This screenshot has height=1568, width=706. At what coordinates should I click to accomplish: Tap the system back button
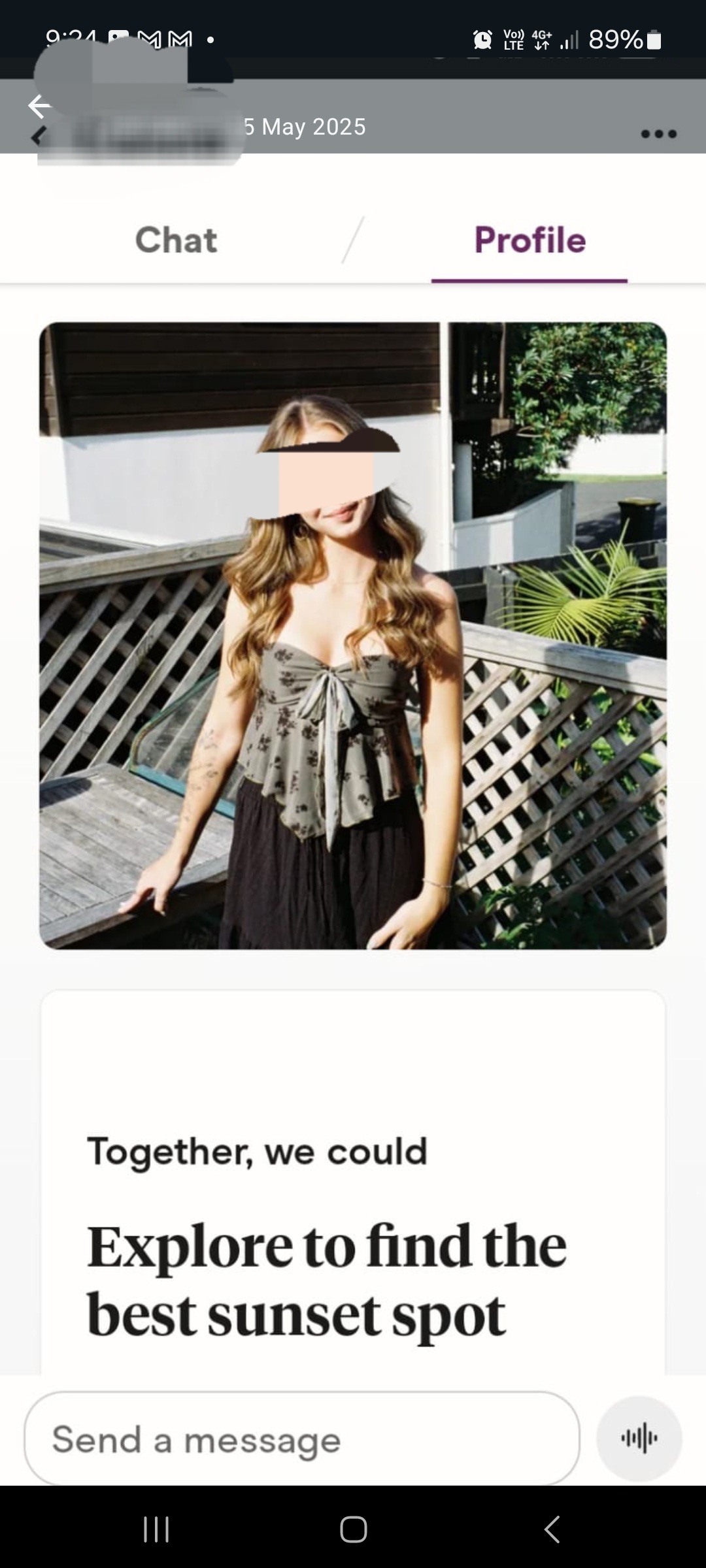click(552, 1529)
